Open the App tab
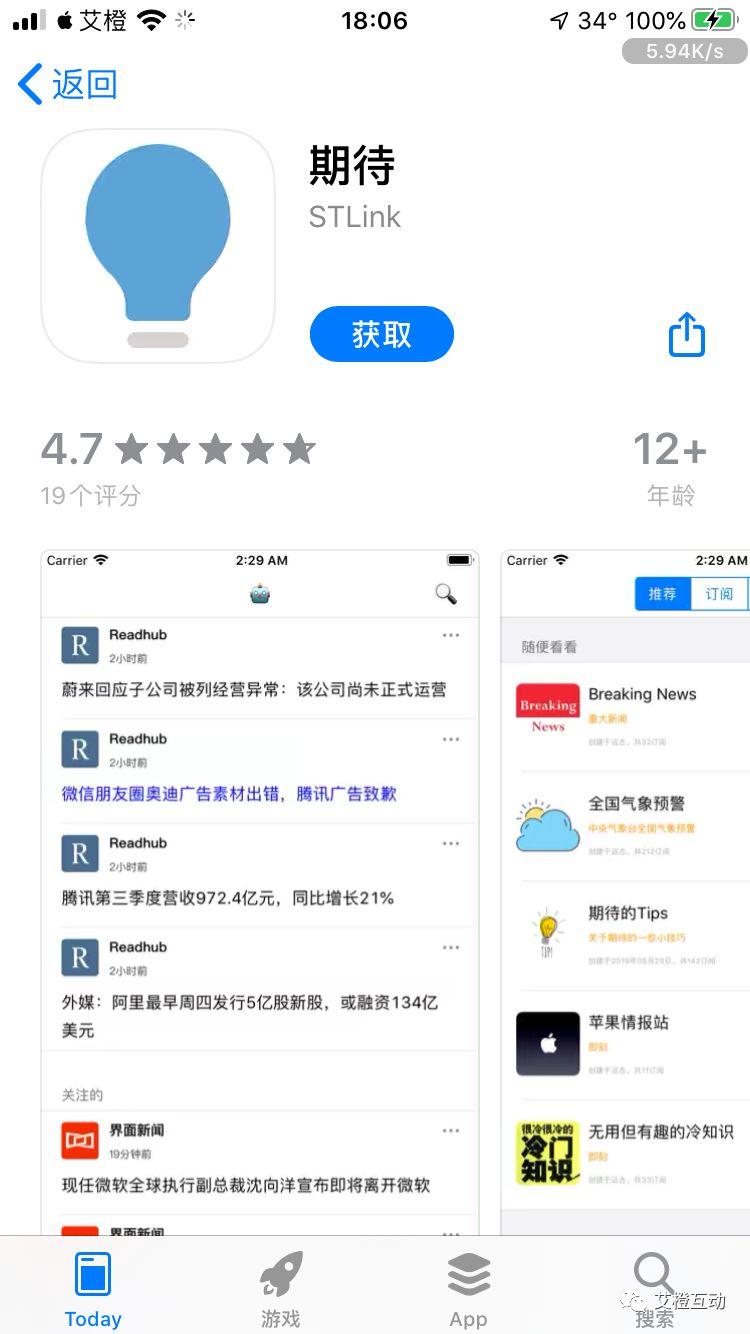 (468, 1285)
